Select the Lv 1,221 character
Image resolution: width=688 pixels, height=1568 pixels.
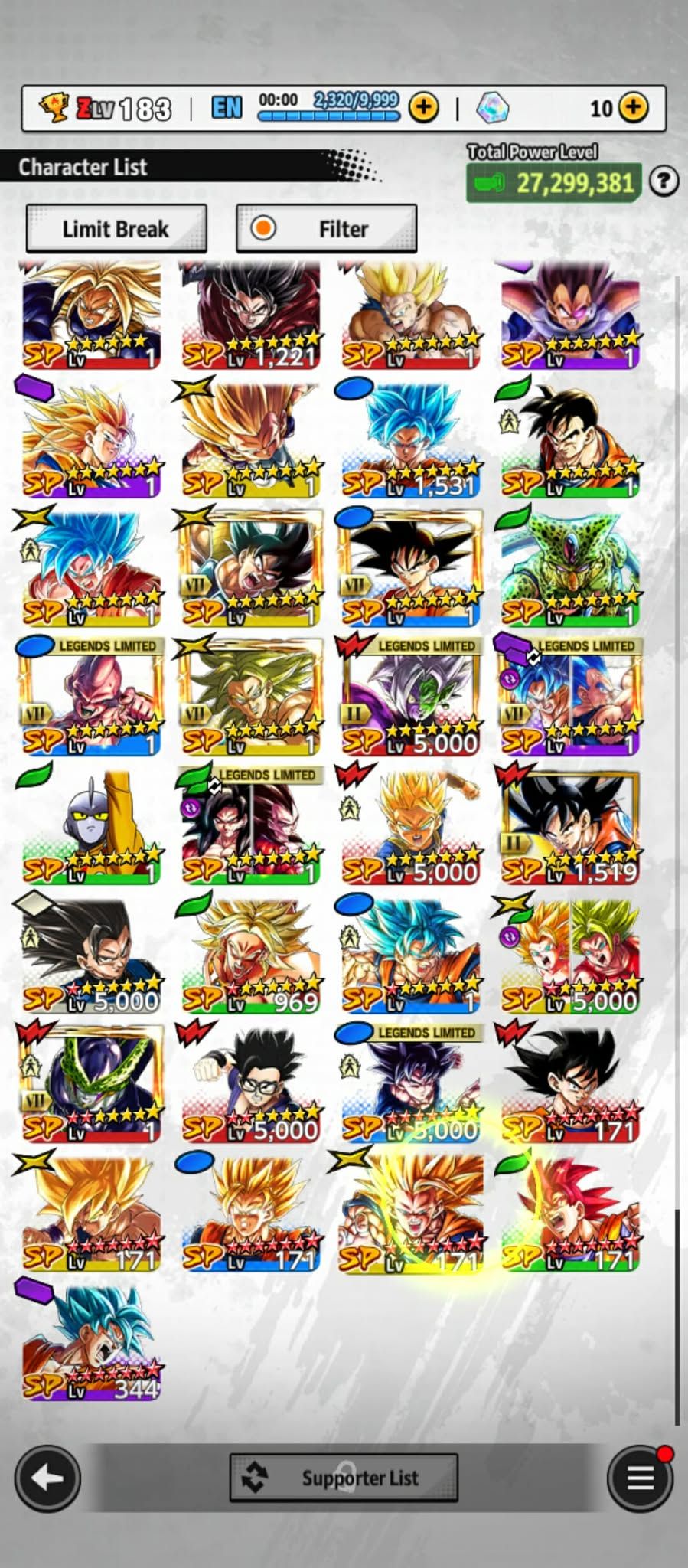(251, 315)
